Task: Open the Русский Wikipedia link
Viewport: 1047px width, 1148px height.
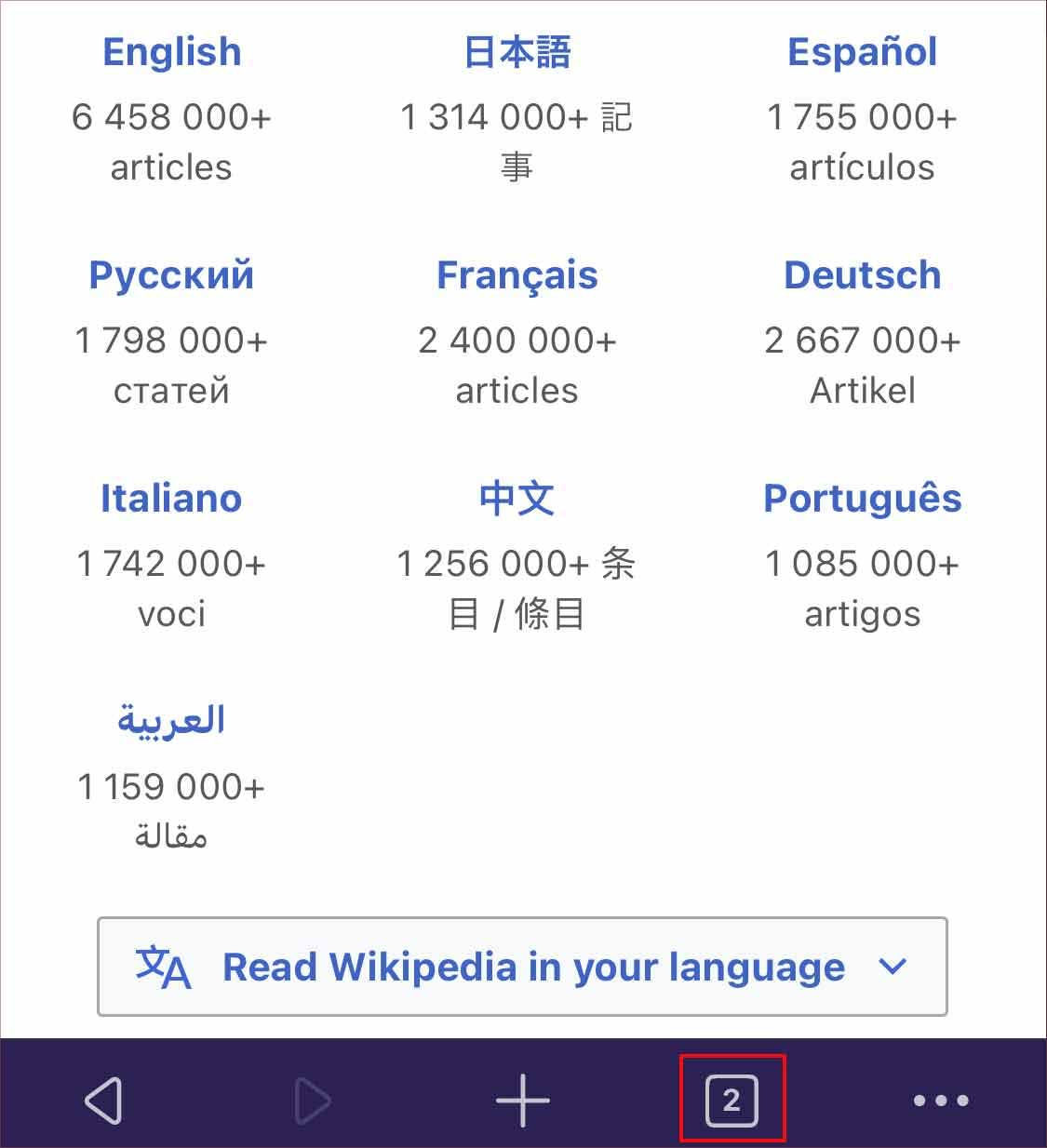Action: (171, 275)
